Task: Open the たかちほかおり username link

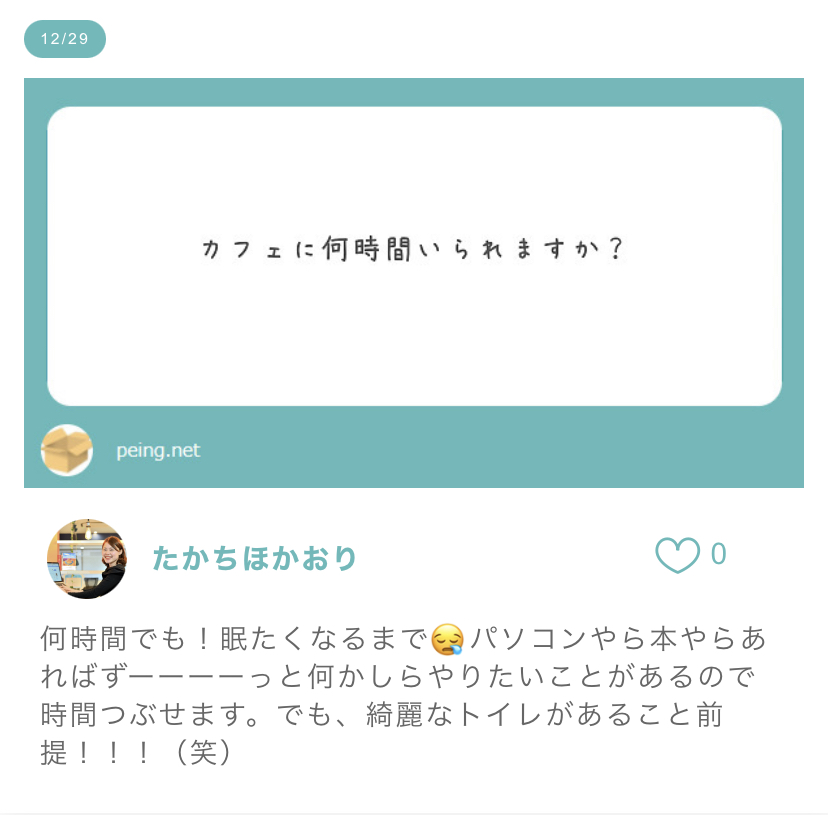Action: click(255, 558)
